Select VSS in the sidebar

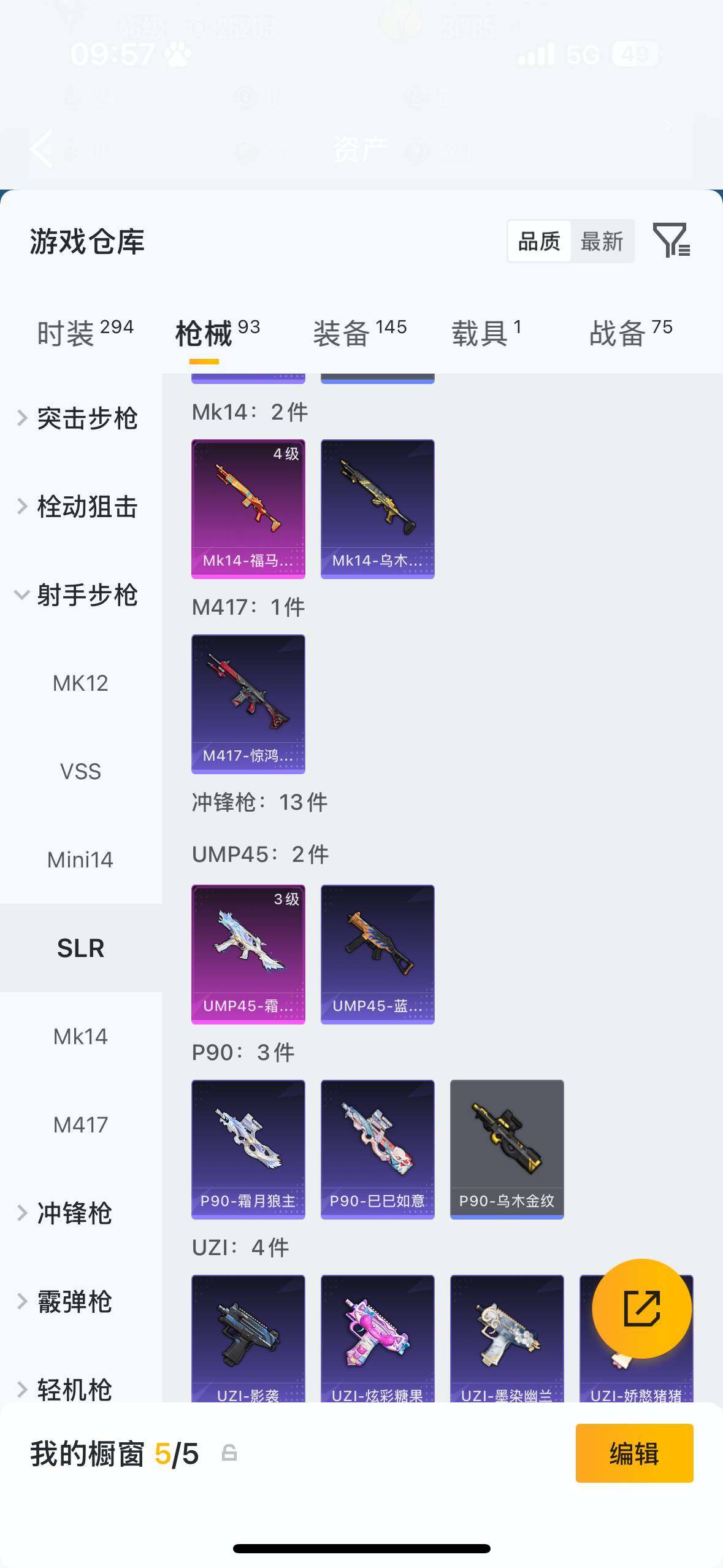tap(80, 771)
